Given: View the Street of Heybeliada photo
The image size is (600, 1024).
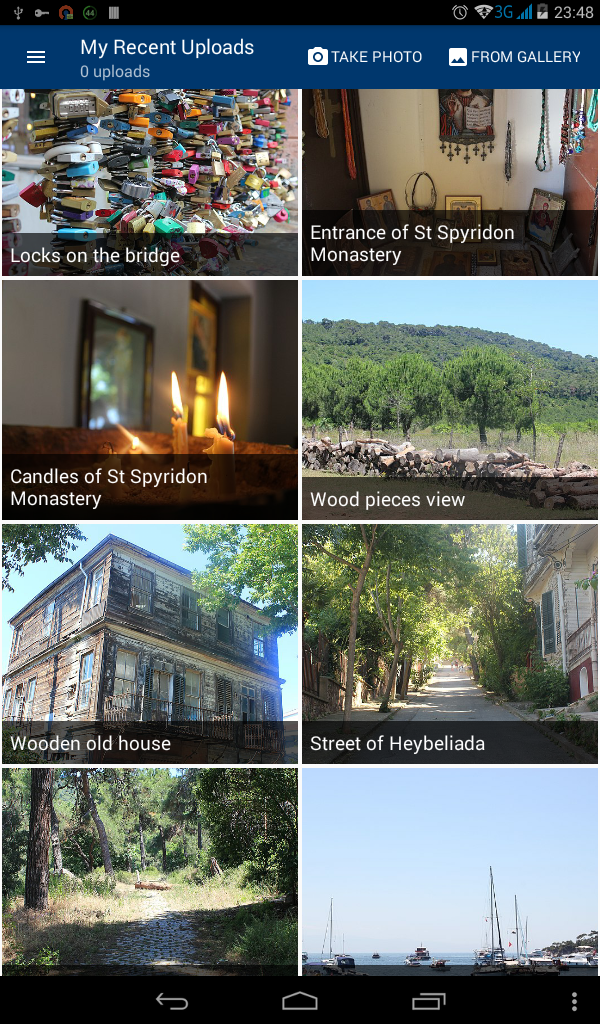Looking at the screenshot, I should tap(450, 644).
